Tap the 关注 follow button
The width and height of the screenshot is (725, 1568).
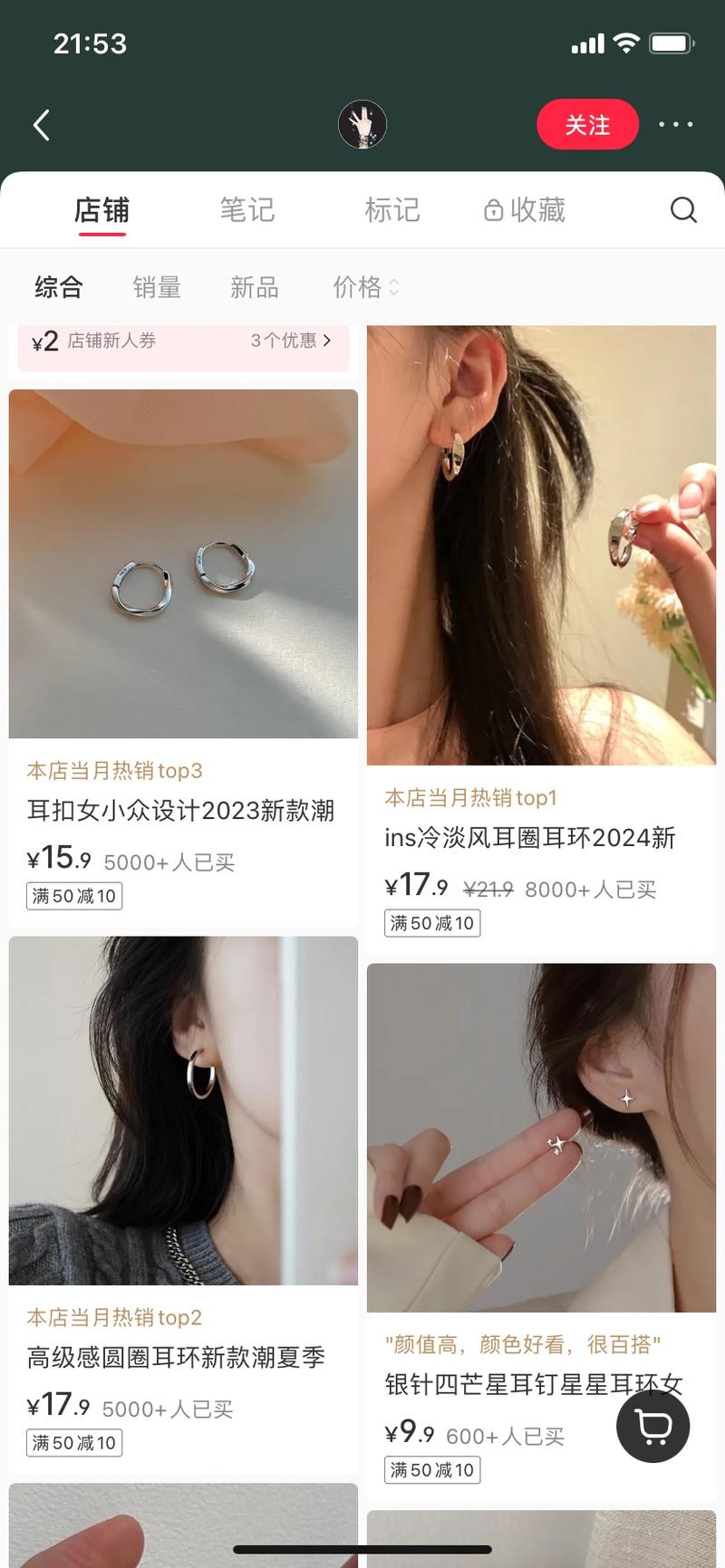click(x=588, y=125)
